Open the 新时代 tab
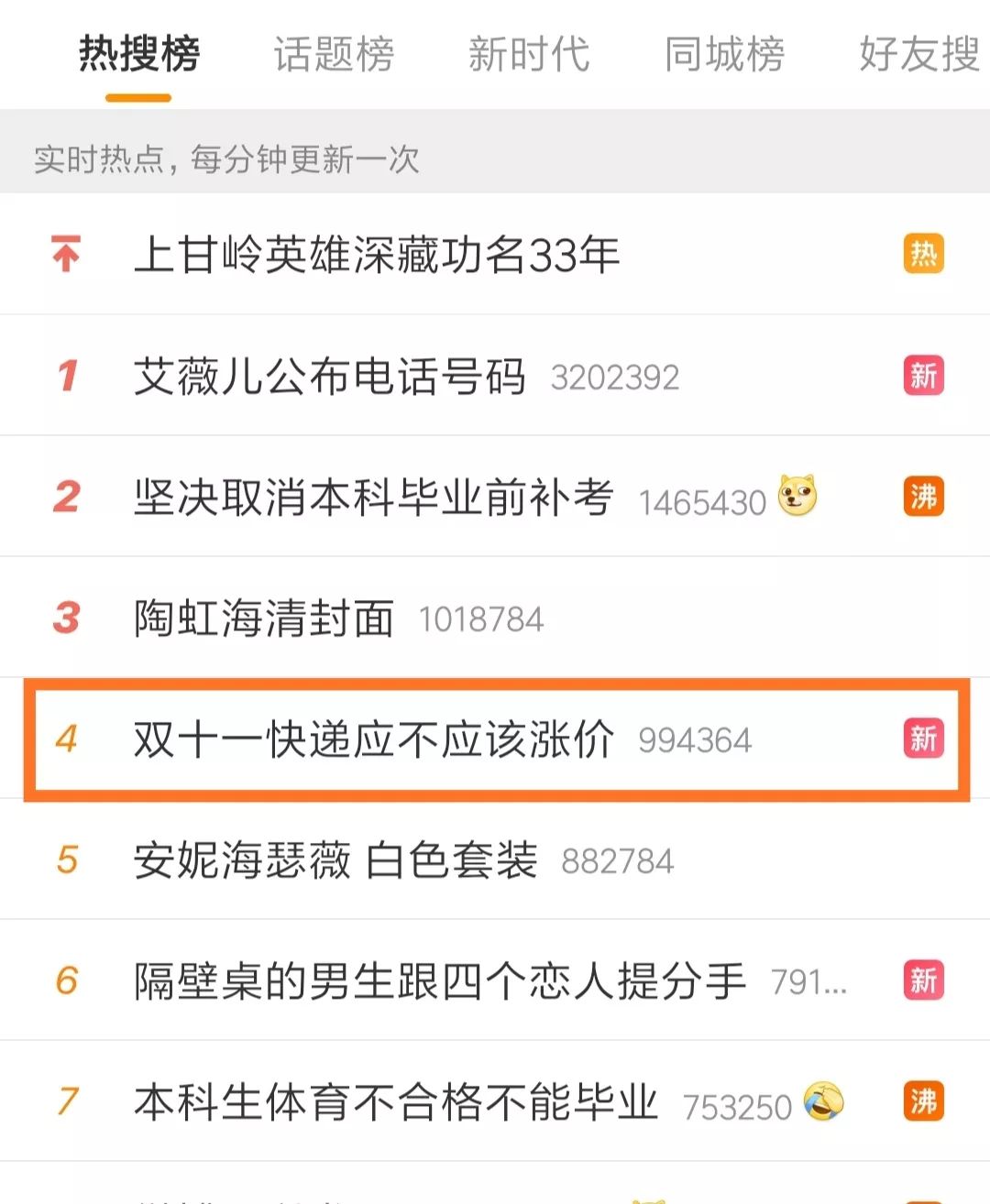 [529, 54]
